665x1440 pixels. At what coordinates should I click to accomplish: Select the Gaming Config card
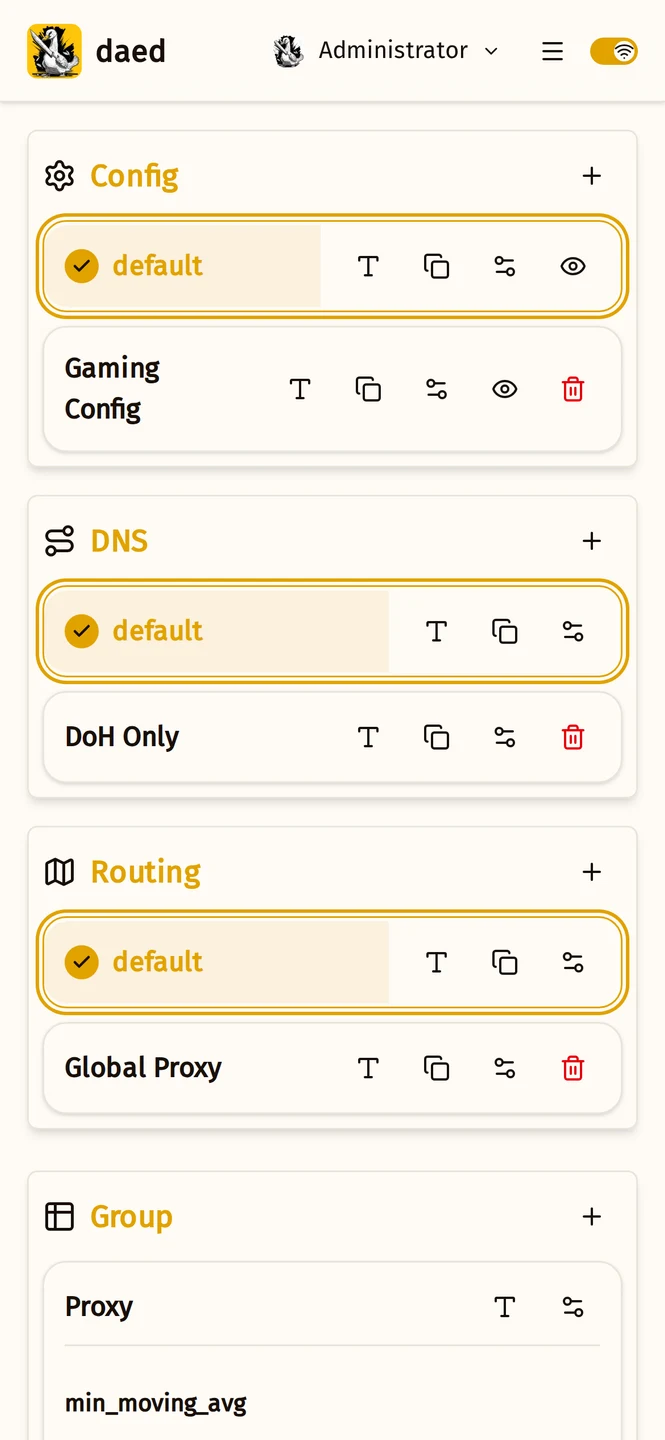point(333,389)
